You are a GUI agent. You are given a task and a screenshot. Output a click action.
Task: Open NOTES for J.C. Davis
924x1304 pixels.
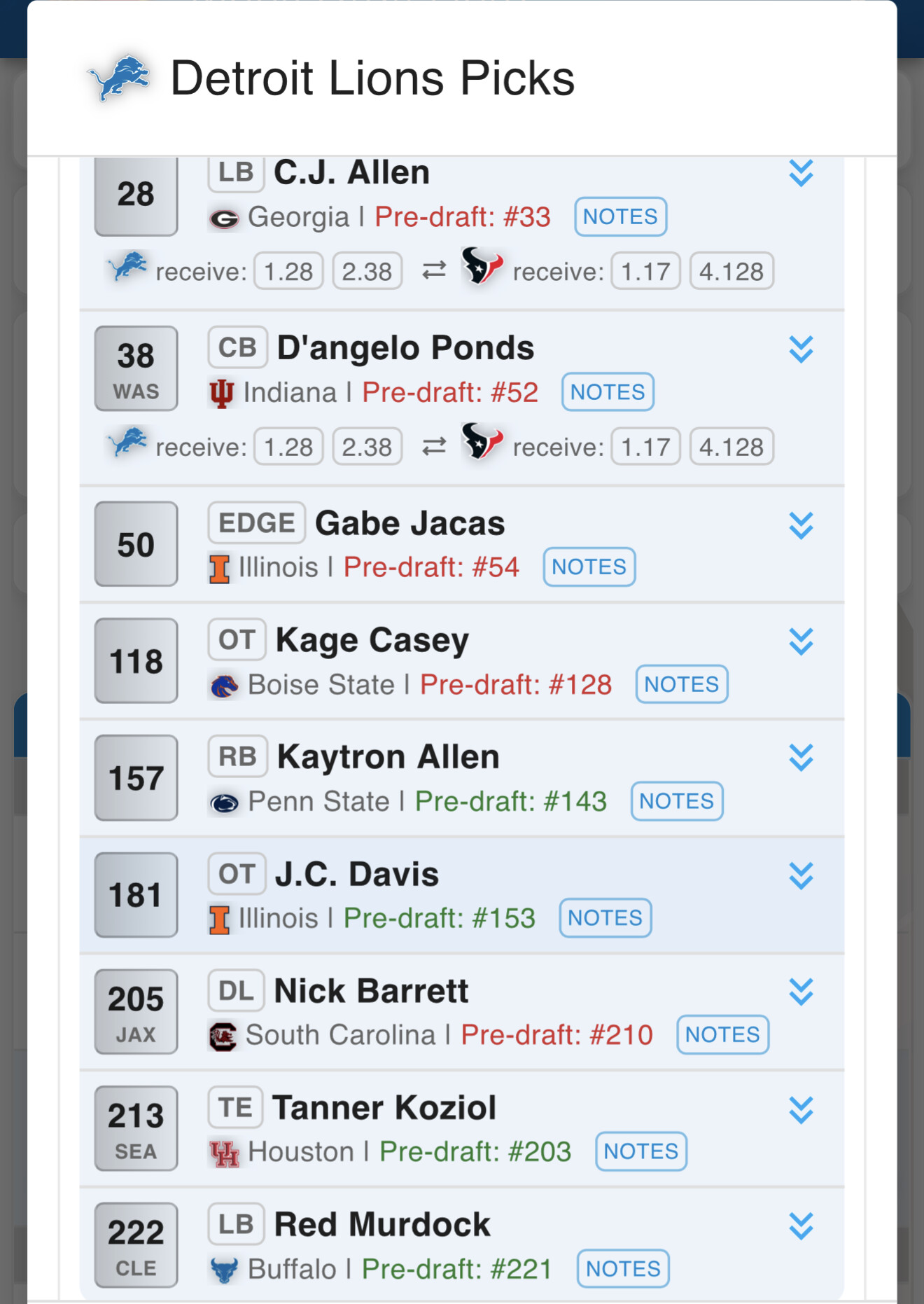tap(605, 918)
